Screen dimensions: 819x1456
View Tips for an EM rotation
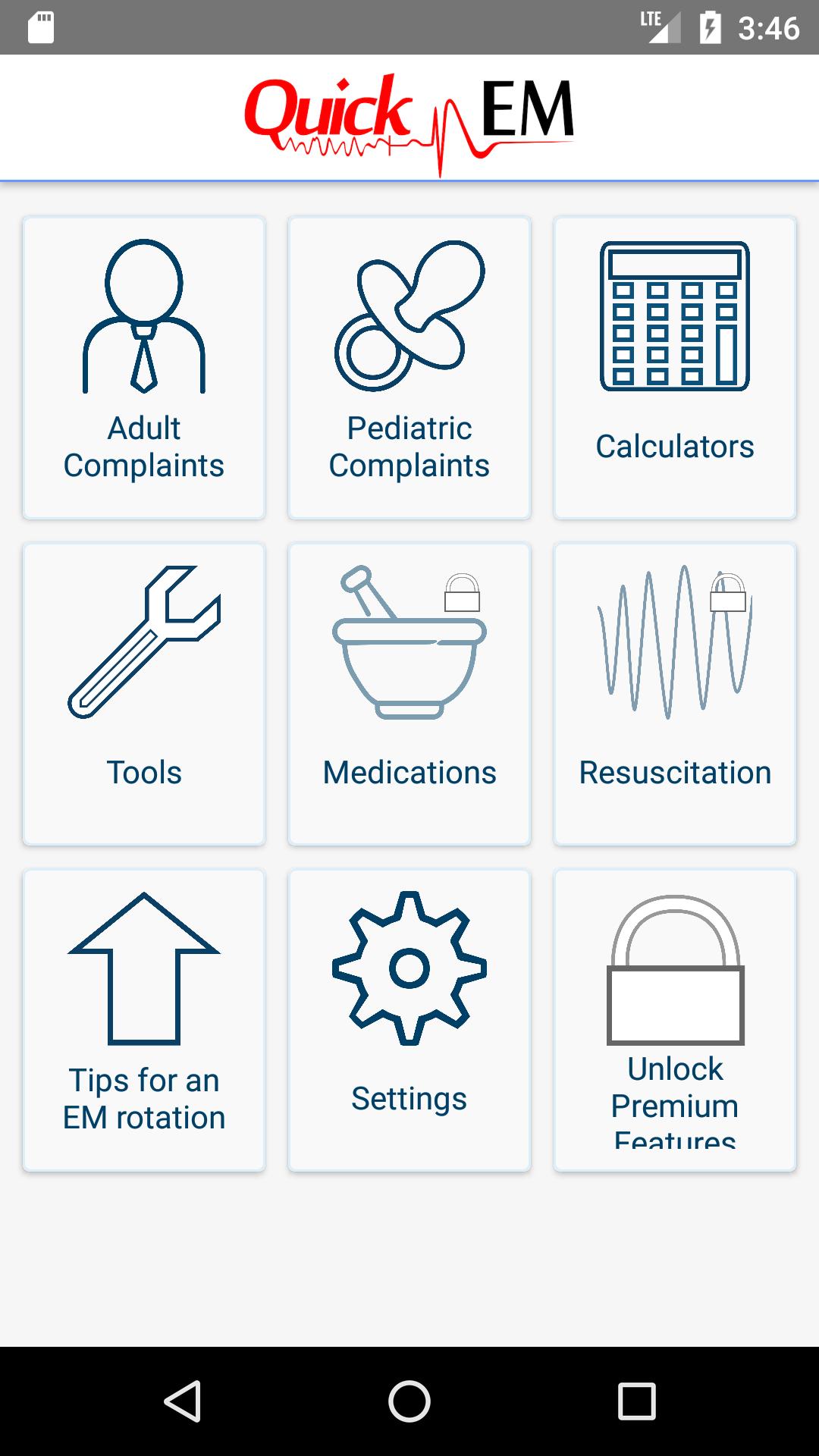point(144,1020)
